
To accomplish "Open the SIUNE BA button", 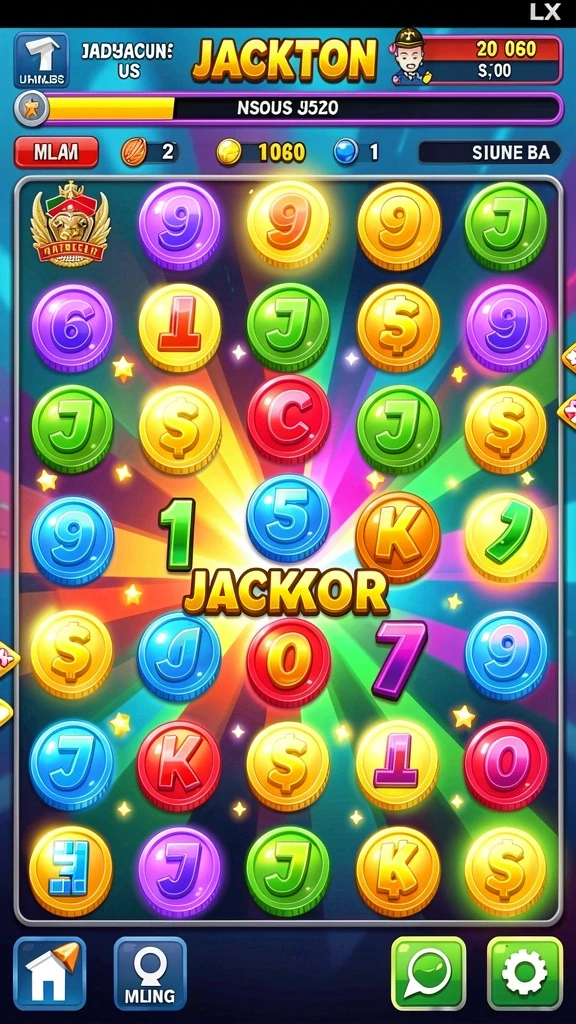I will (489, 152).
